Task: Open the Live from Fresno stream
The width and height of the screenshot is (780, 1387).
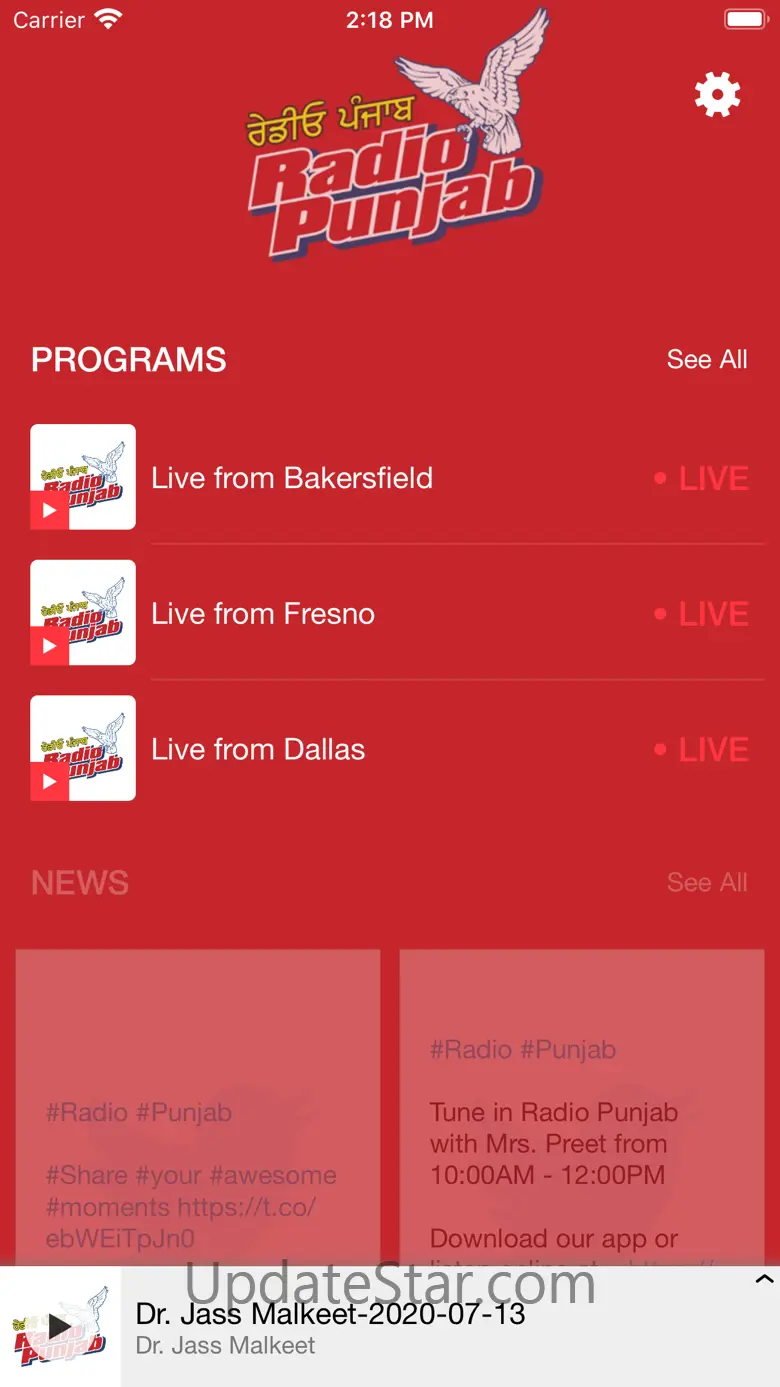Action: point(262,614)
